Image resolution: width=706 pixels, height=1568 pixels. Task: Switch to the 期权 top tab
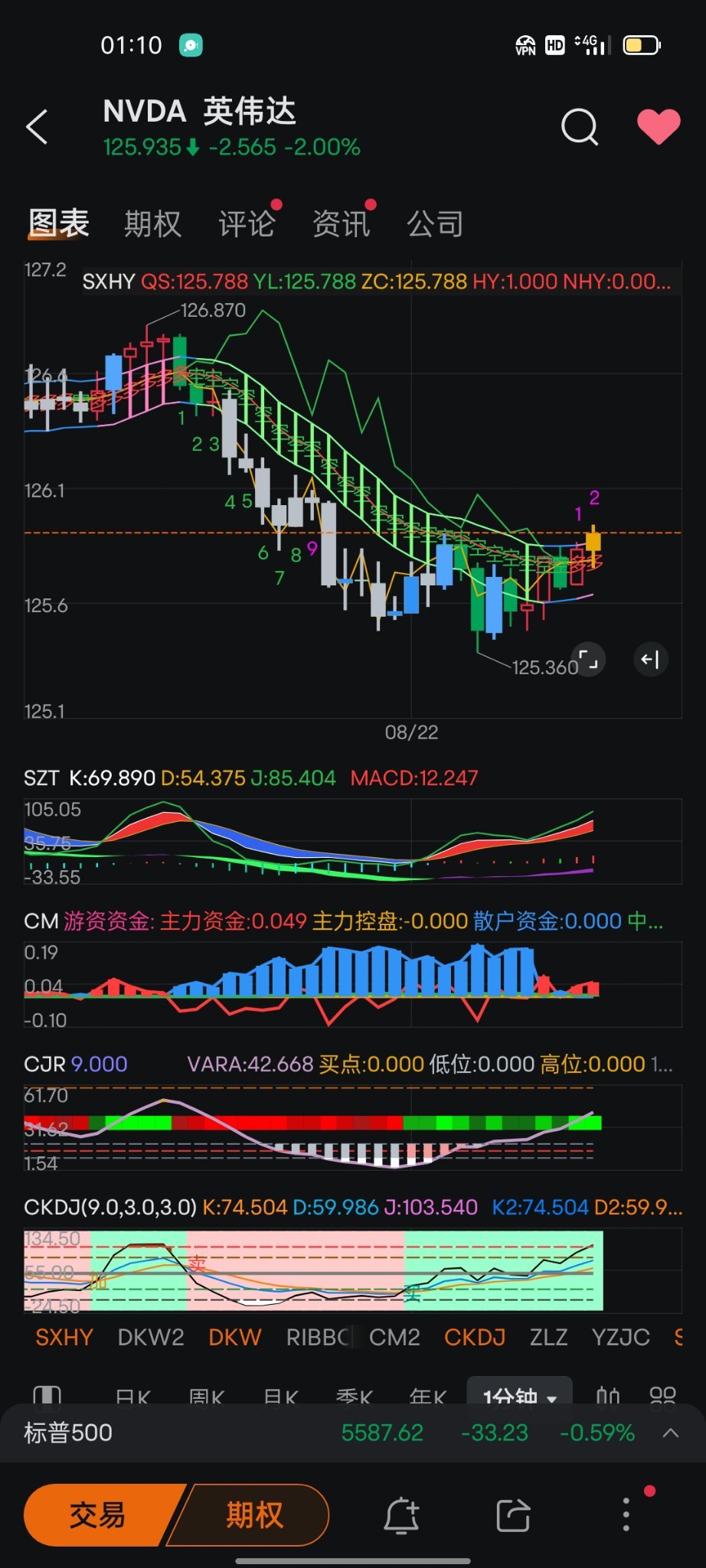coord(152,224)
